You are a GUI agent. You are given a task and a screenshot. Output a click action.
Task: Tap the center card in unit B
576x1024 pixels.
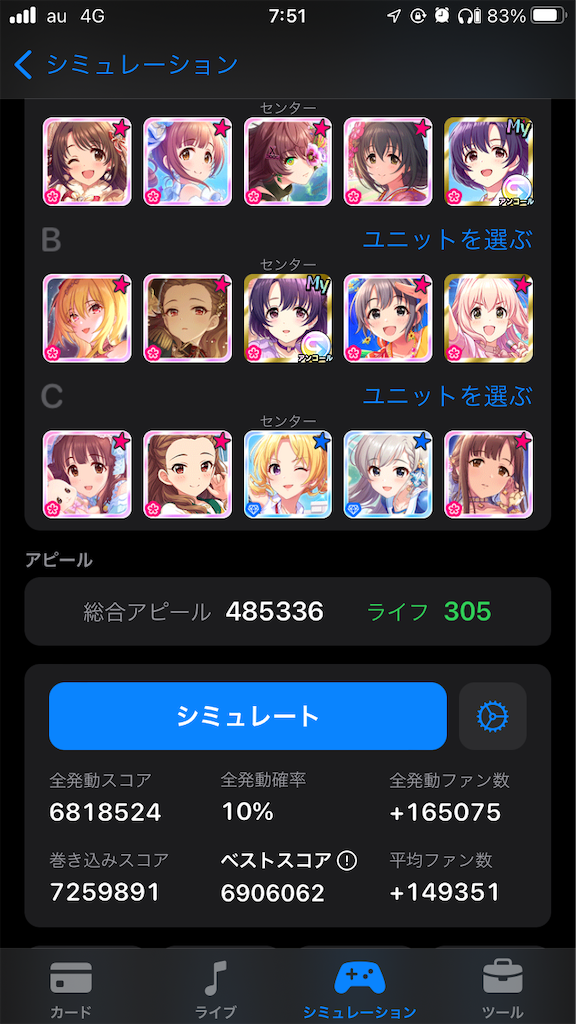pos(288,318)
